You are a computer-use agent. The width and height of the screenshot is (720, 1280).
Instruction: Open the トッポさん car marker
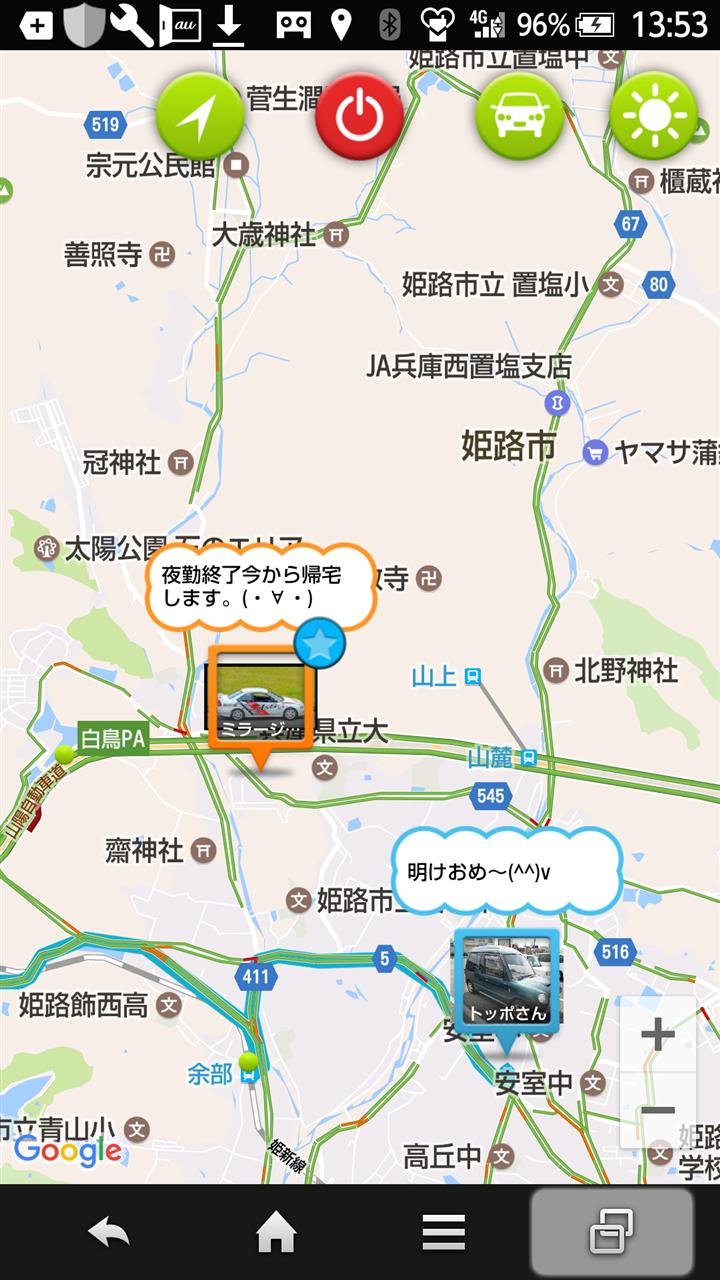[x=507, y=981]
